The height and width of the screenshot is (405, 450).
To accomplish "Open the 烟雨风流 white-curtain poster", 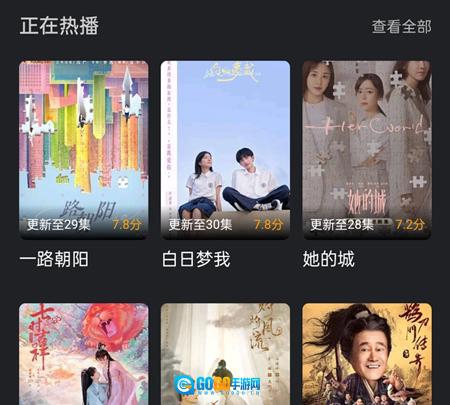I will pyautogui.click(x=225, y=354).
